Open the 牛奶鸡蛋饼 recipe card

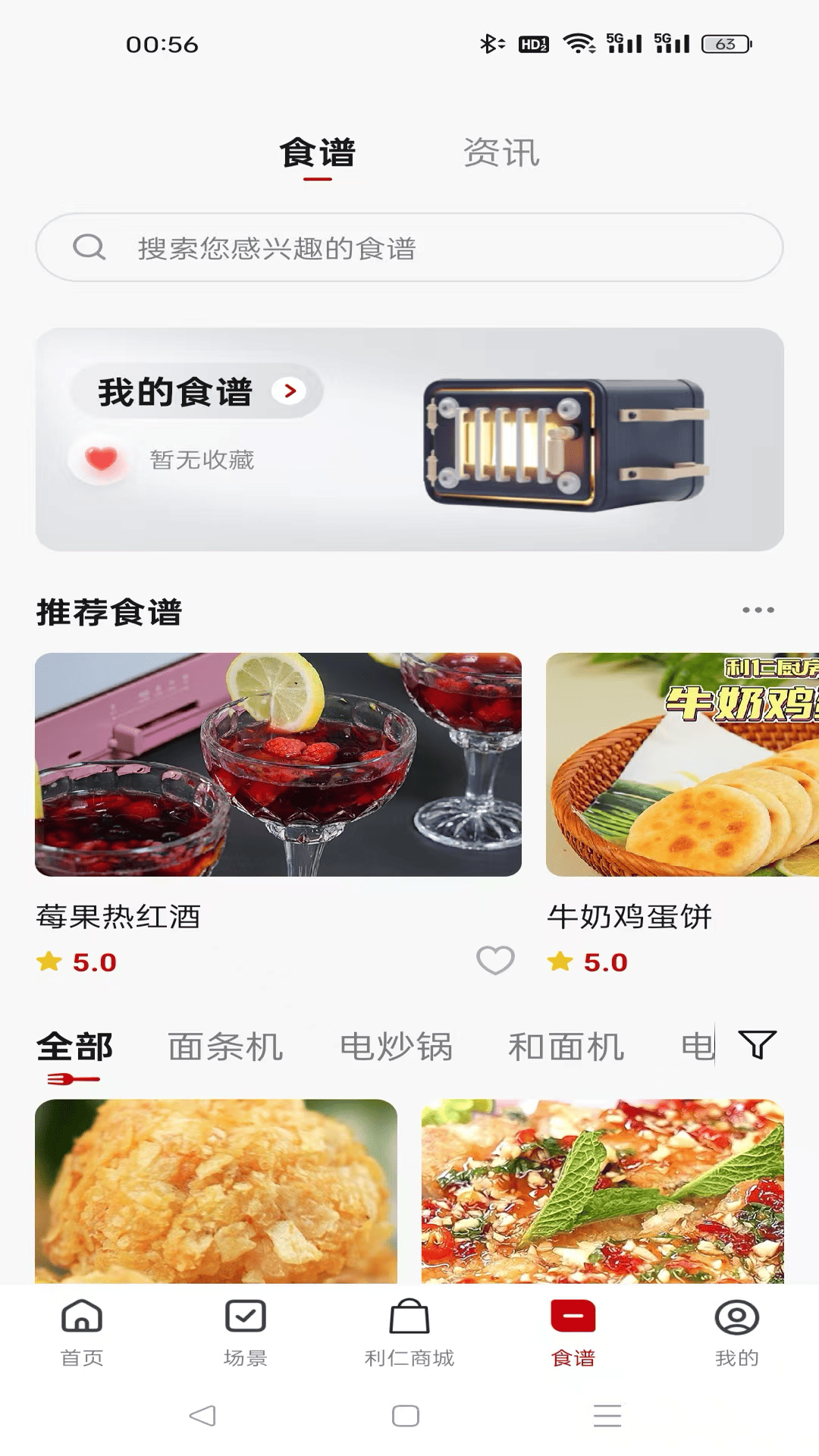(682, 764)
